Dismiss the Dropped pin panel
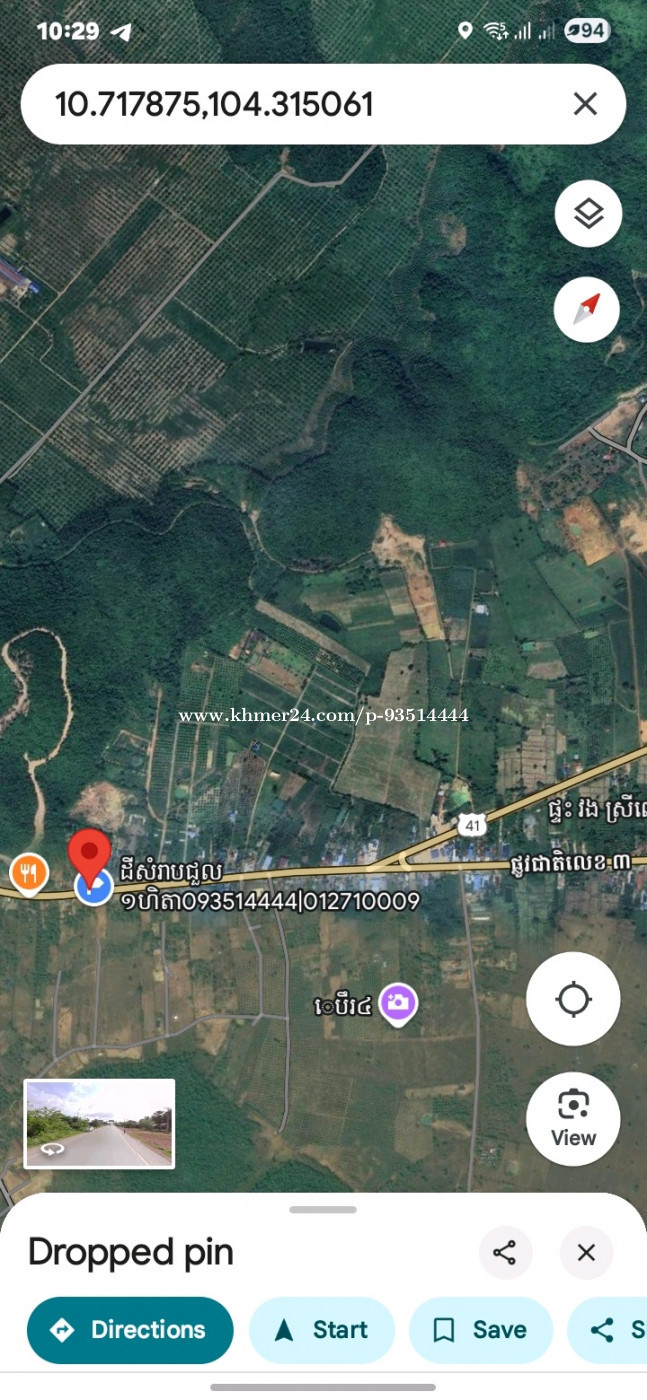Viewport: 647px width, 1400px height. pyautogui.click(x=586, y=1252)
